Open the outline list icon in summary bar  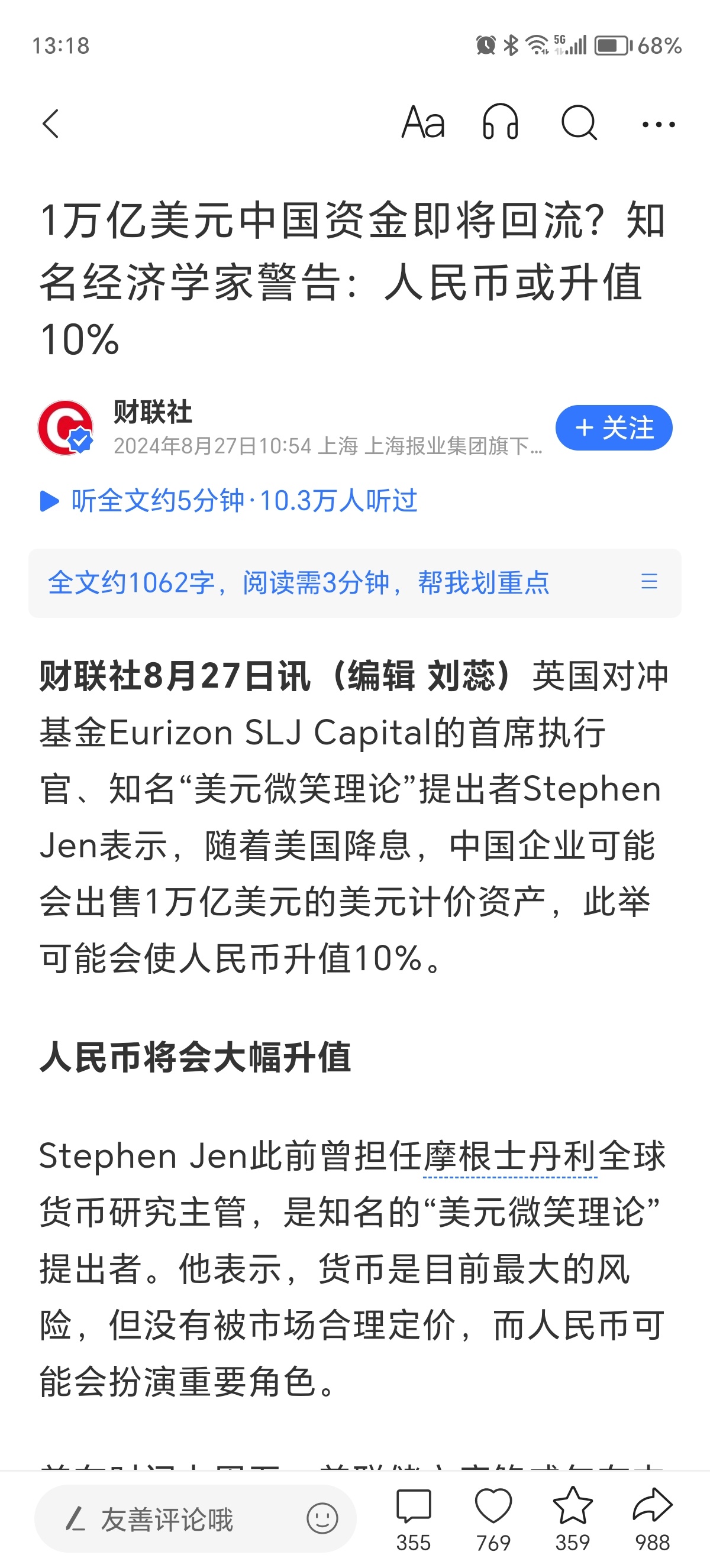649,582
